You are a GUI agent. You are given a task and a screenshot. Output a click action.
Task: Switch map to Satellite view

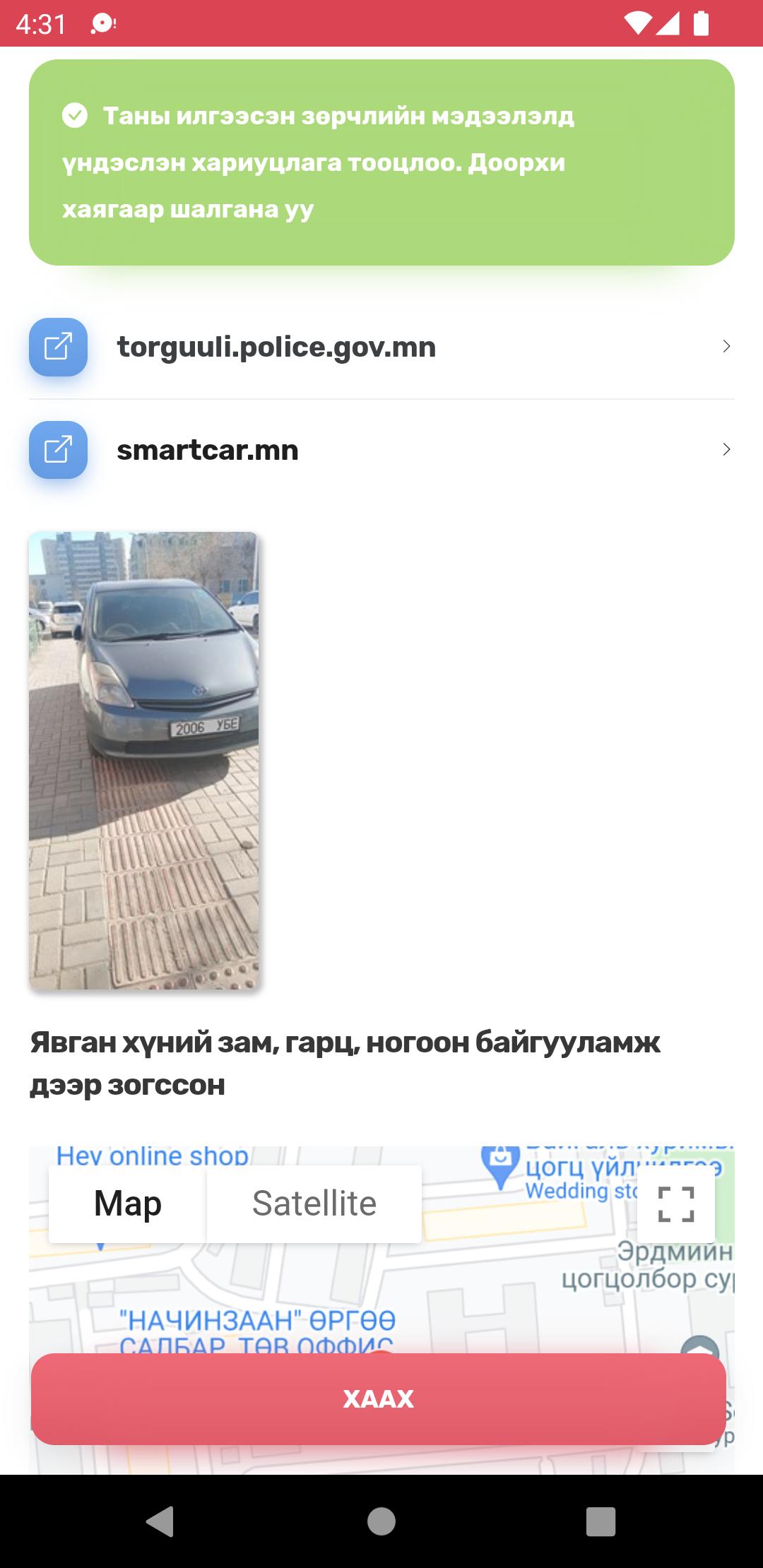[314, 1204]
